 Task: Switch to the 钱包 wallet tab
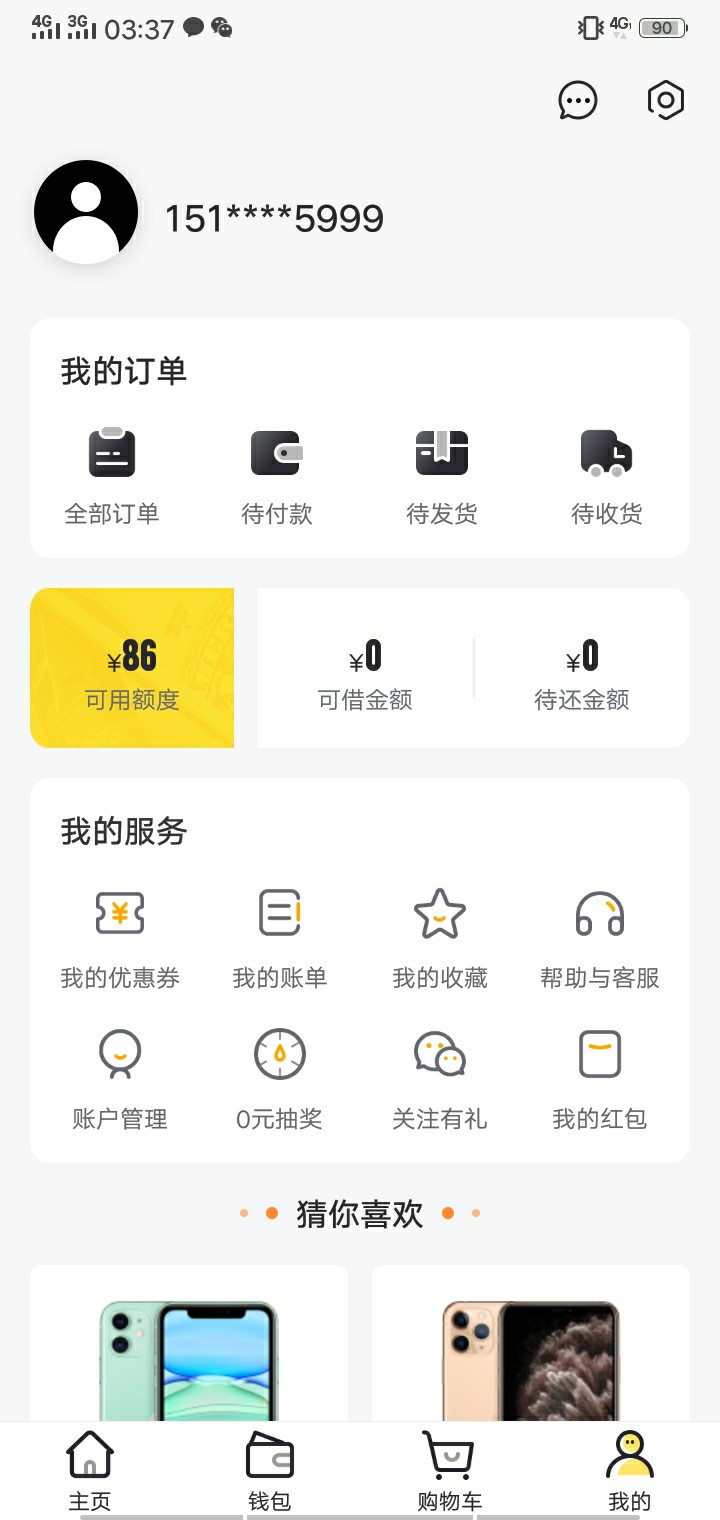coord(270,1470)
